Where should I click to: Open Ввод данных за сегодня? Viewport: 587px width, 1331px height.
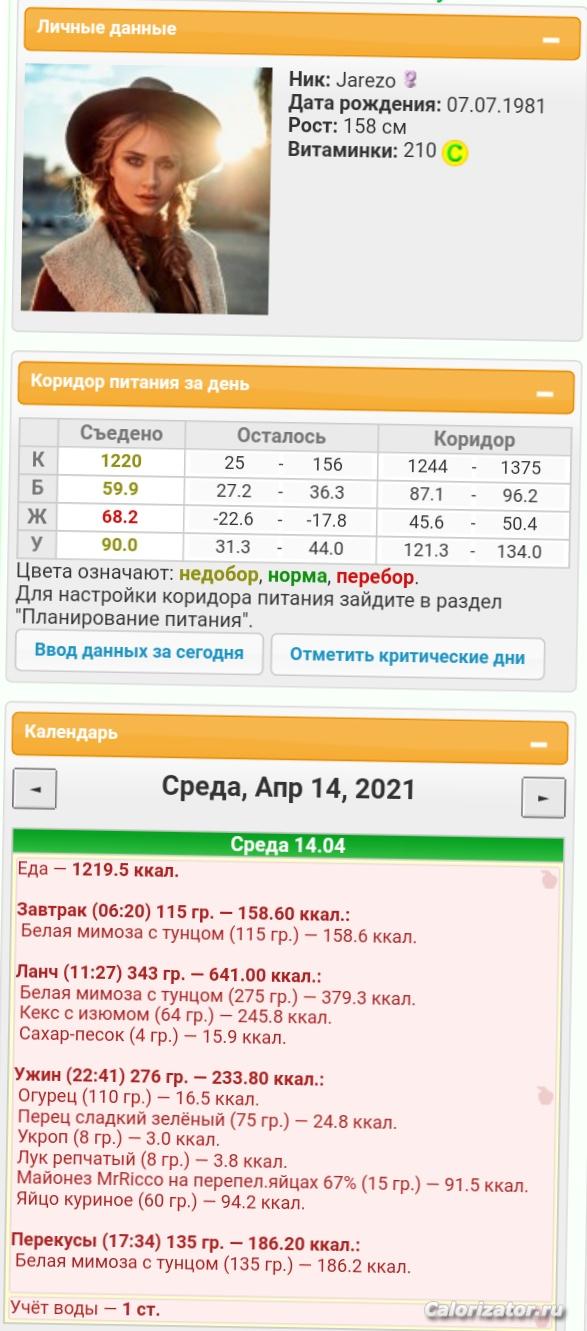(x=139, y=652)
